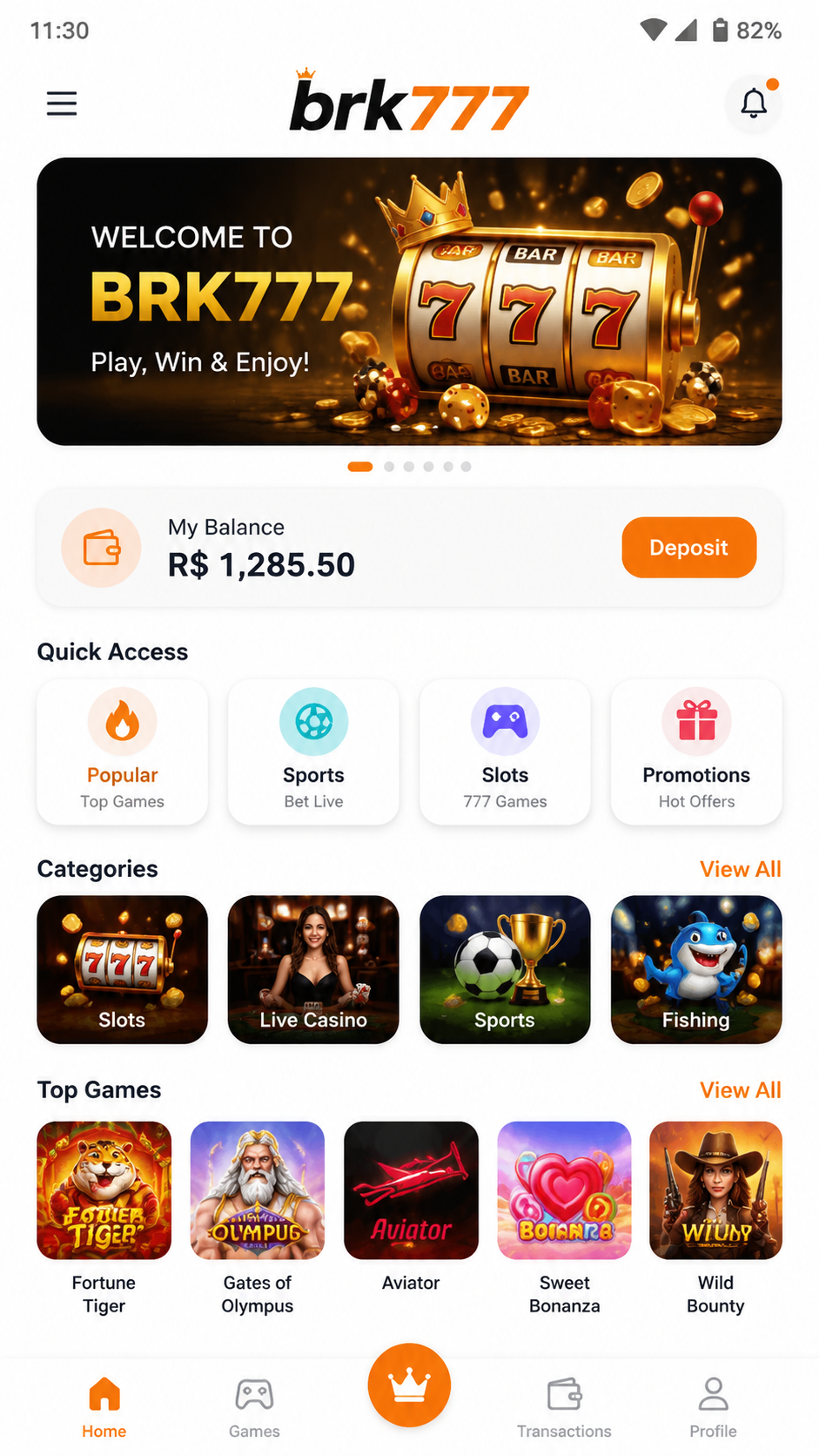This screenshot has height=1456, width=819.
Task: Open Sports Bet Live shortcut
Action: point(313,752)
